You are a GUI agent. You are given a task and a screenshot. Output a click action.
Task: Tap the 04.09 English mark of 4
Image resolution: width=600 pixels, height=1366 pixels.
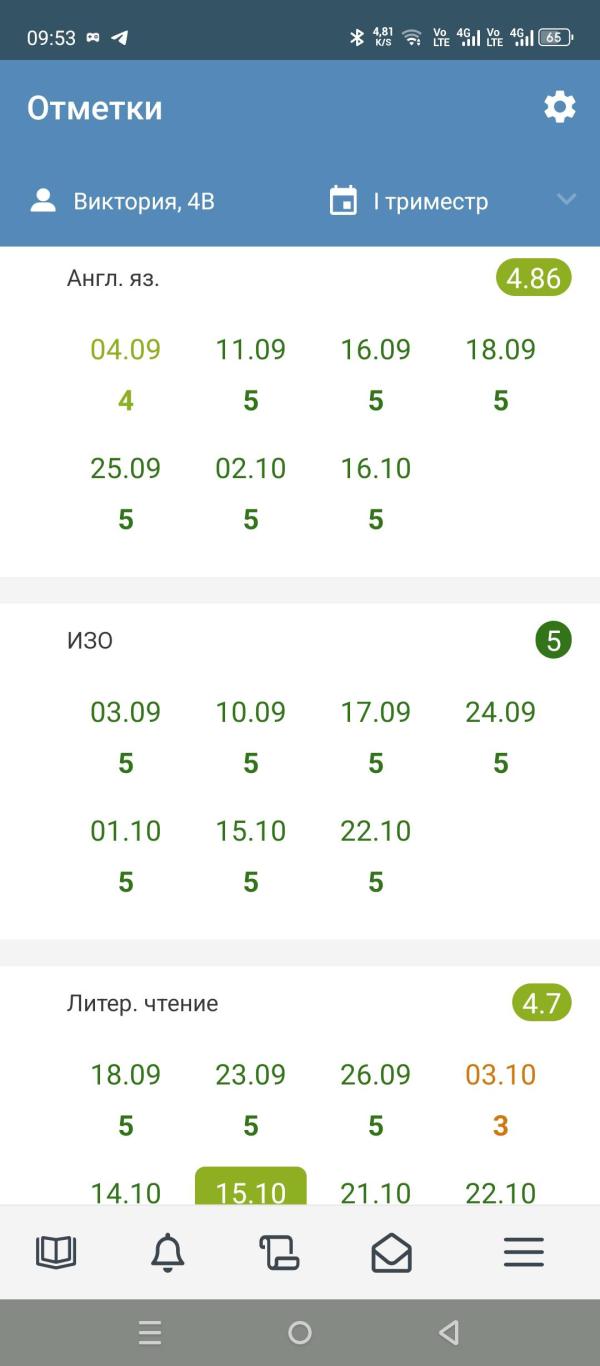126,376
